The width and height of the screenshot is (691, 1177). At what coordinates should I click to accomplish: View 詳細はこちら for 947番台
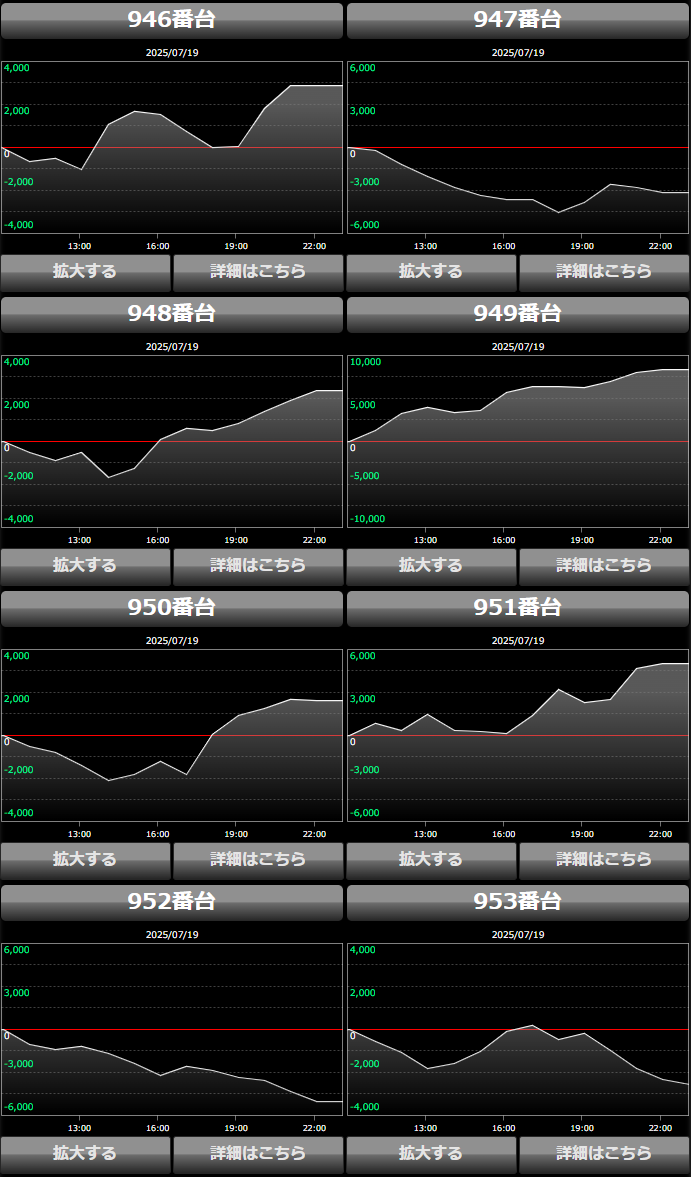(604, 273)
